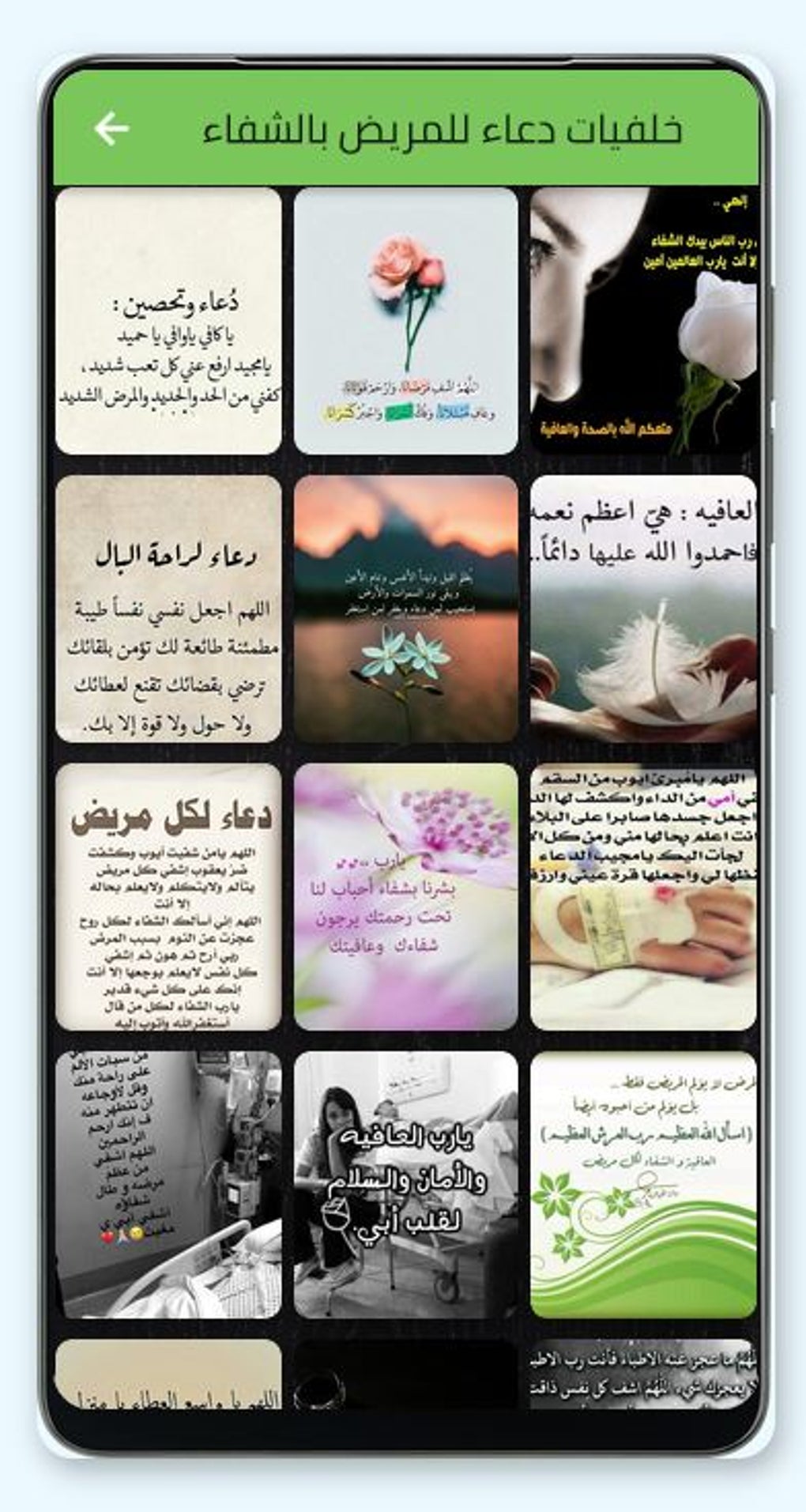Select the "يارب العافيه" wallpaper
The height and width of the screenshot is (1512, 806).
tap(405, 1184)
